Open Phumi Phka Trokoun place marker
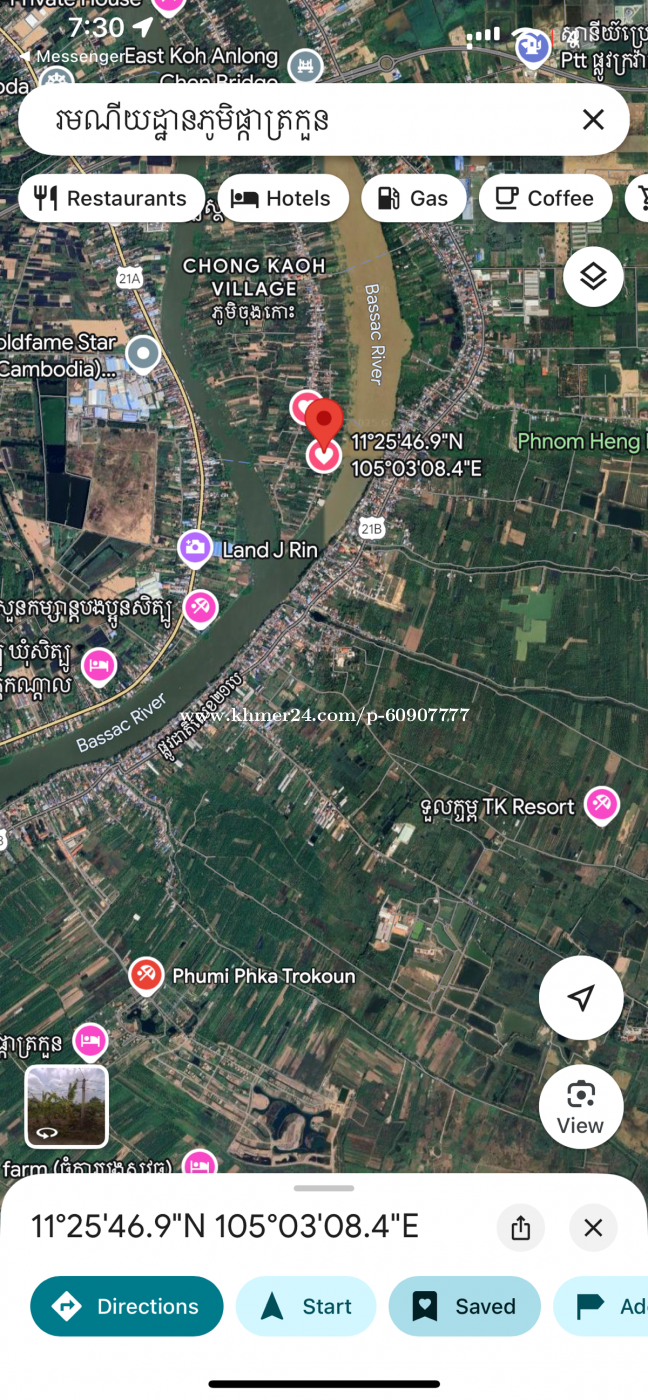This screenshot has width=648, height=1400. click(x=146, y=975)
